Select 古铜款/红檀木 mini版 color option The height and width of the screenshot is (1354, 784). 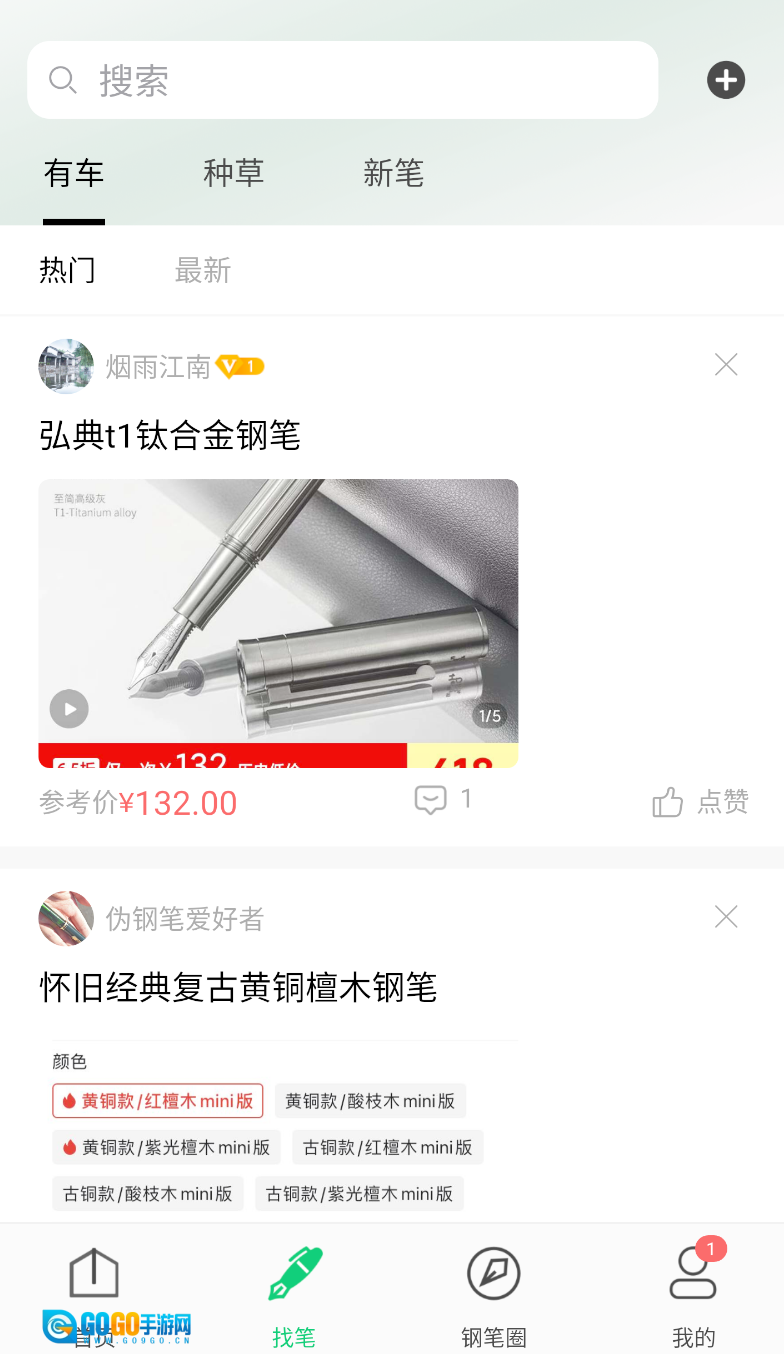click(386, 1147)
